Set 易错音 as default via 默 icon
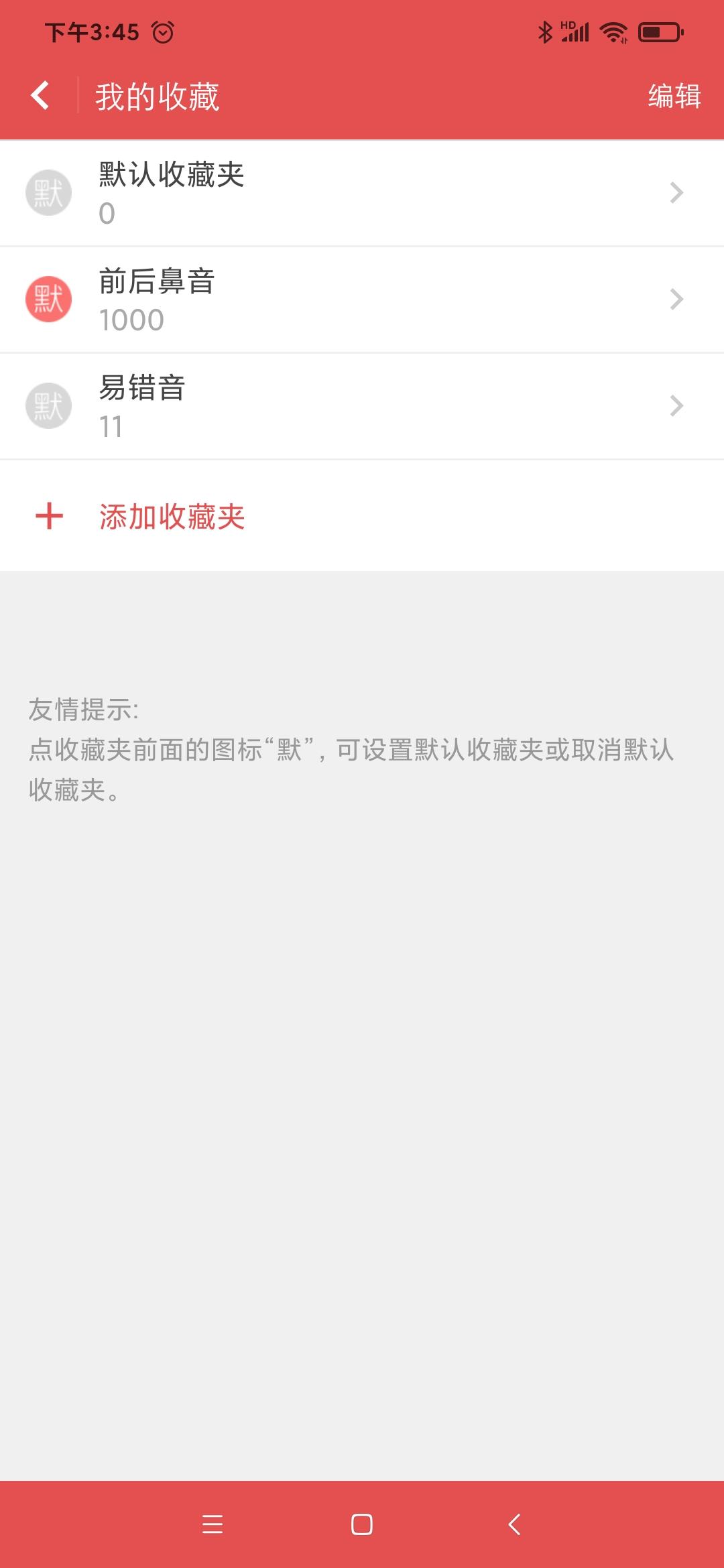The width and height of the screenshot is (724, 1568). pos(48,405)
